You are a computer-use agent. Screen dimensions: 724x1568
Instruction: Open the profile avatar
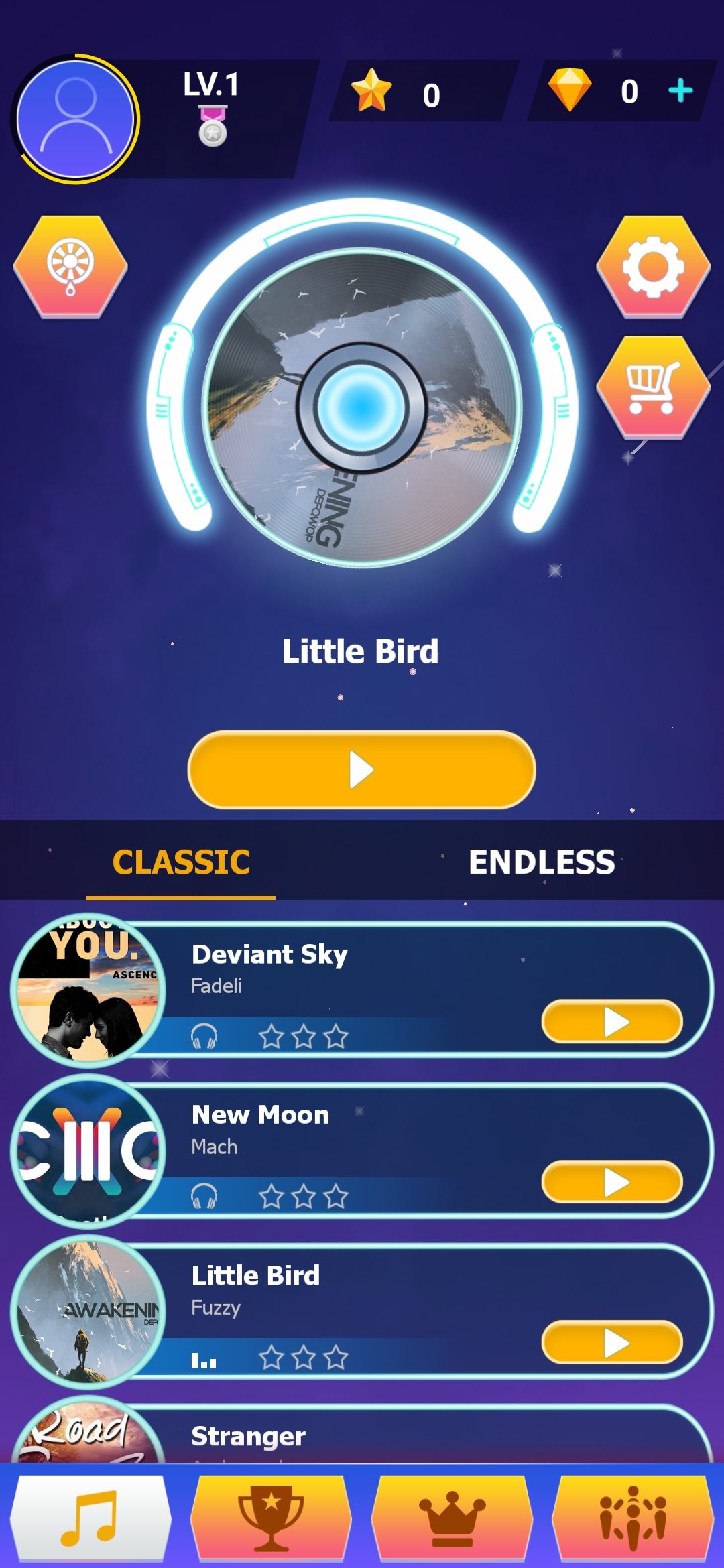pyautogui.click(x=76, y=119)
